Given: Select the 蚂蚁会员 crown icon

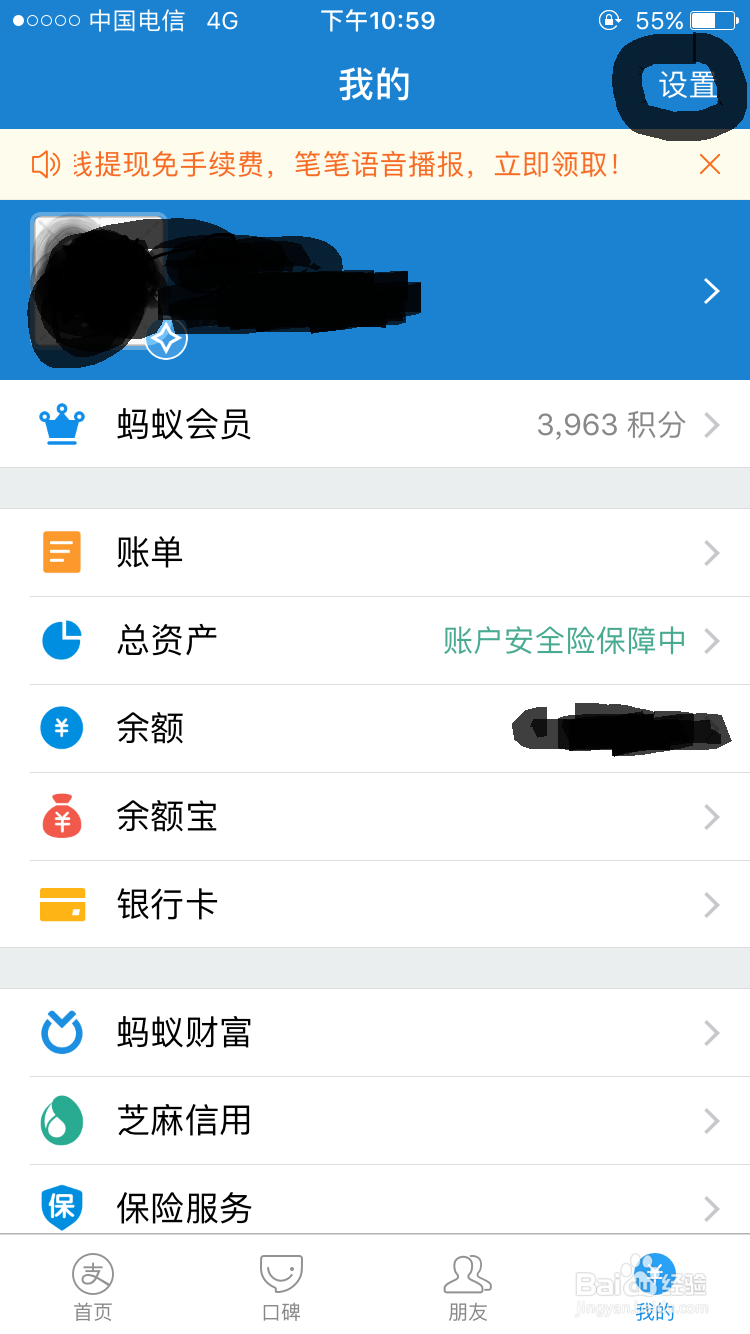Looking at the screenshot, I should (62, 423).
